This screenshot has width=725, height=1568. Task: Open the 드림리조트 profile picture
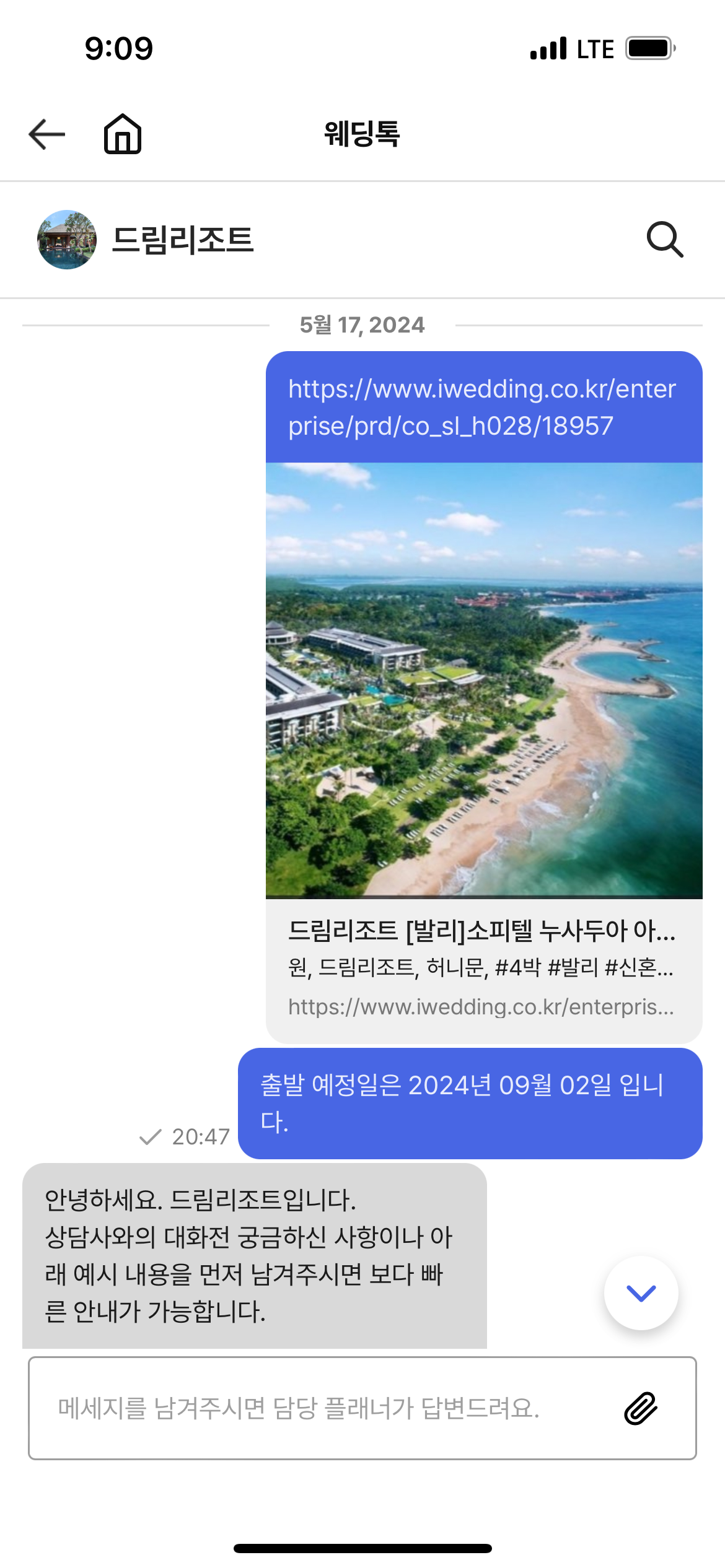(67, 240)
